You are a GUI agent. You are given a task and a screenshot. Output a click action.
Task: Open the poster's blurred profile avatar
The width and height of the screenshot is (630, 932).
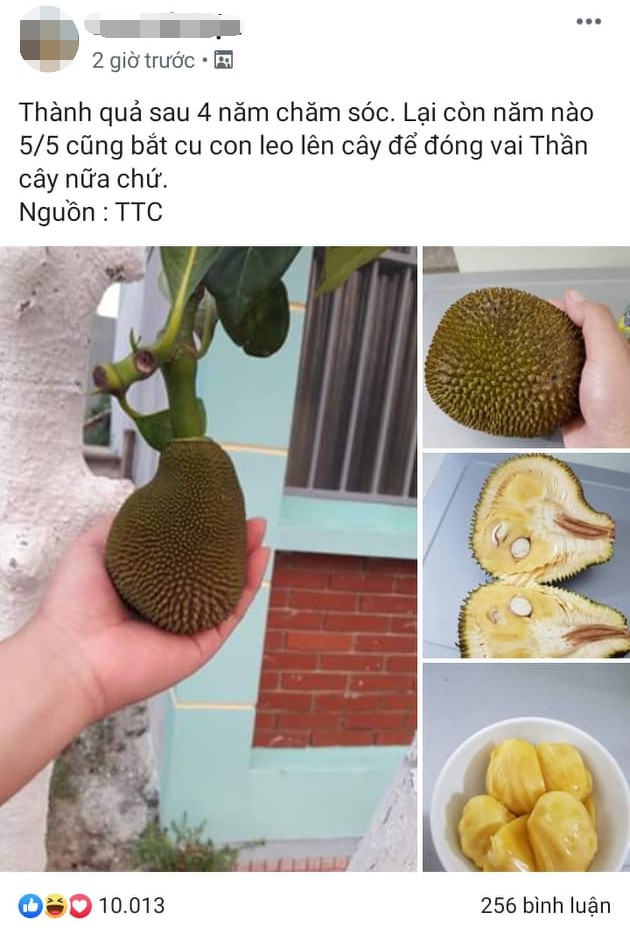pos(49,39)
